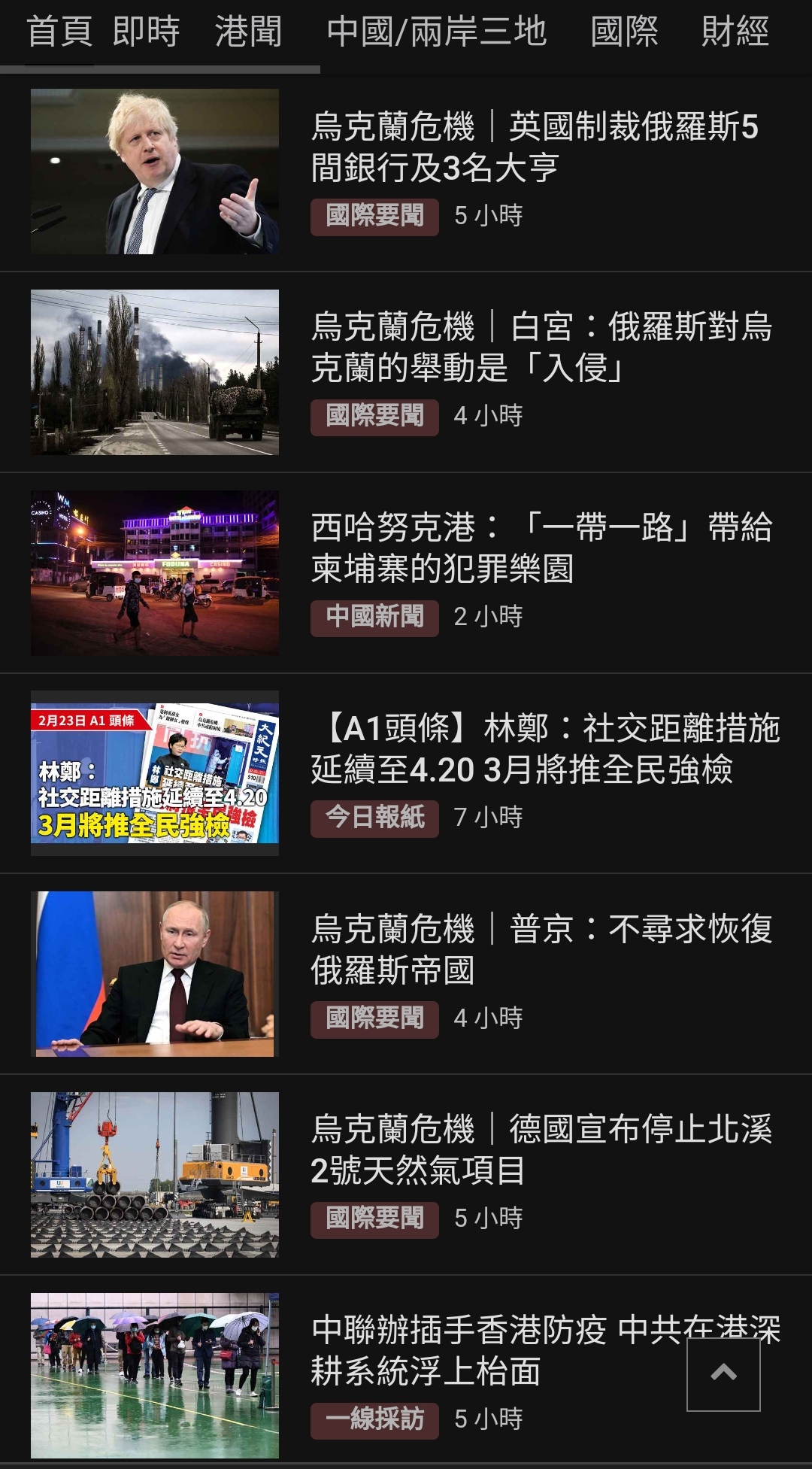Tap the 今日報紙 category tag
Image resolution: width=812 pixels, height=1469 pixels.
click(x=374, y=818)
